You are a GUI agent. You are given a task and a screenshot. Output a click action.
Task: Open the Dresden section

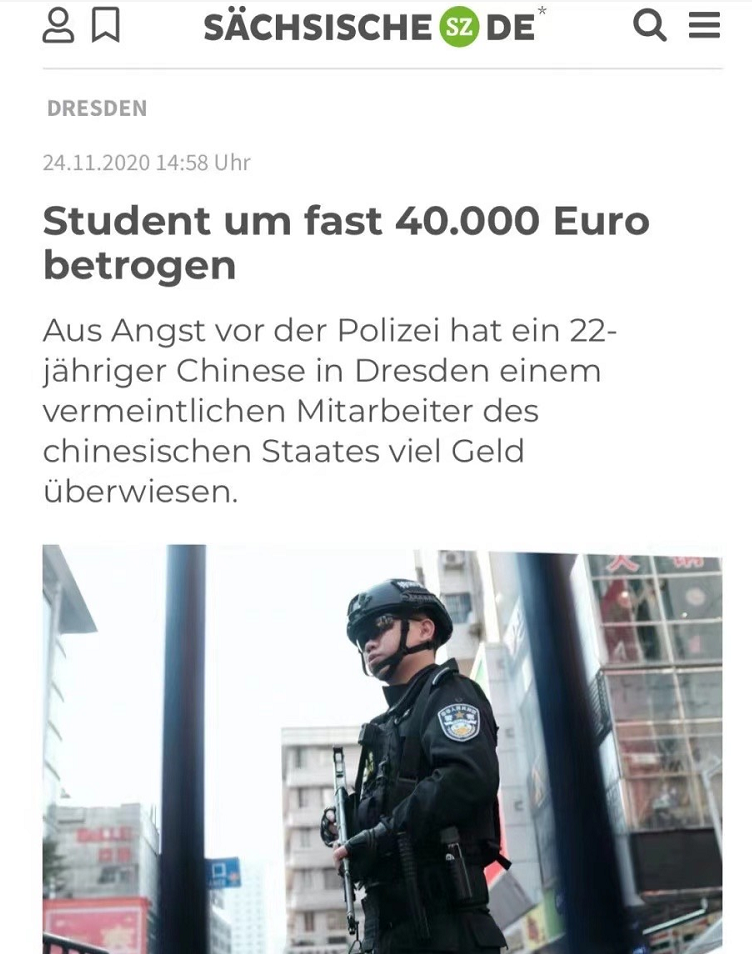pos(96,108)
